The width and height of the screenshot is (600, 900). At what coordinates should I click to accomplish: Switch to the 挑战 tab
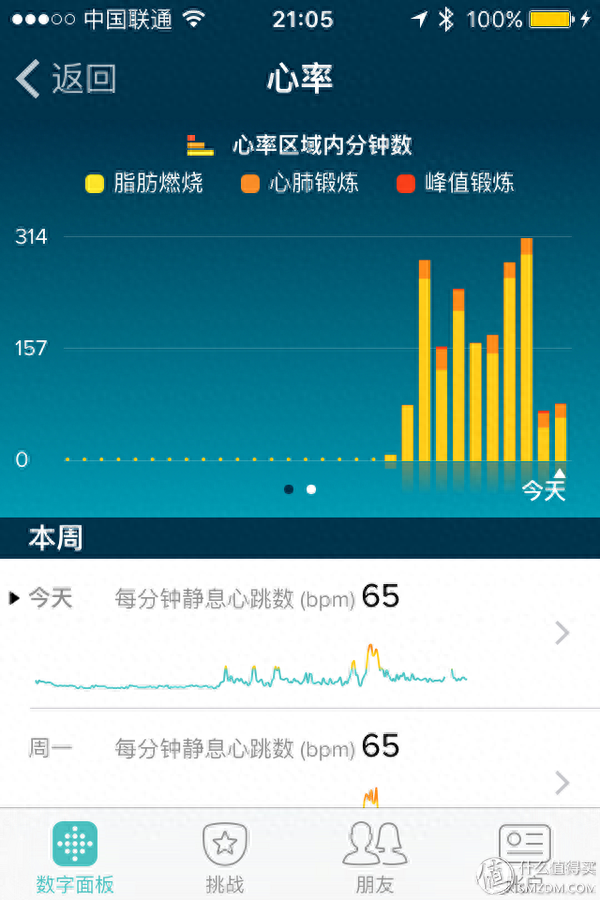[x=225, y=856]
